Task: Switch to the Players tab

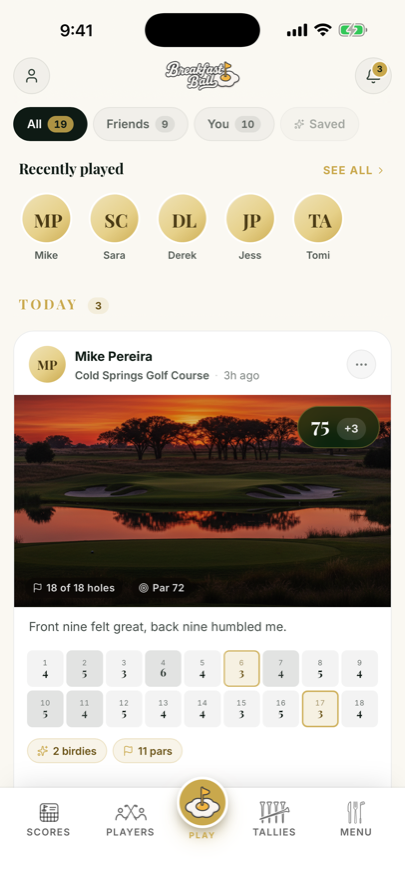Action: click(x=130, y=820)
